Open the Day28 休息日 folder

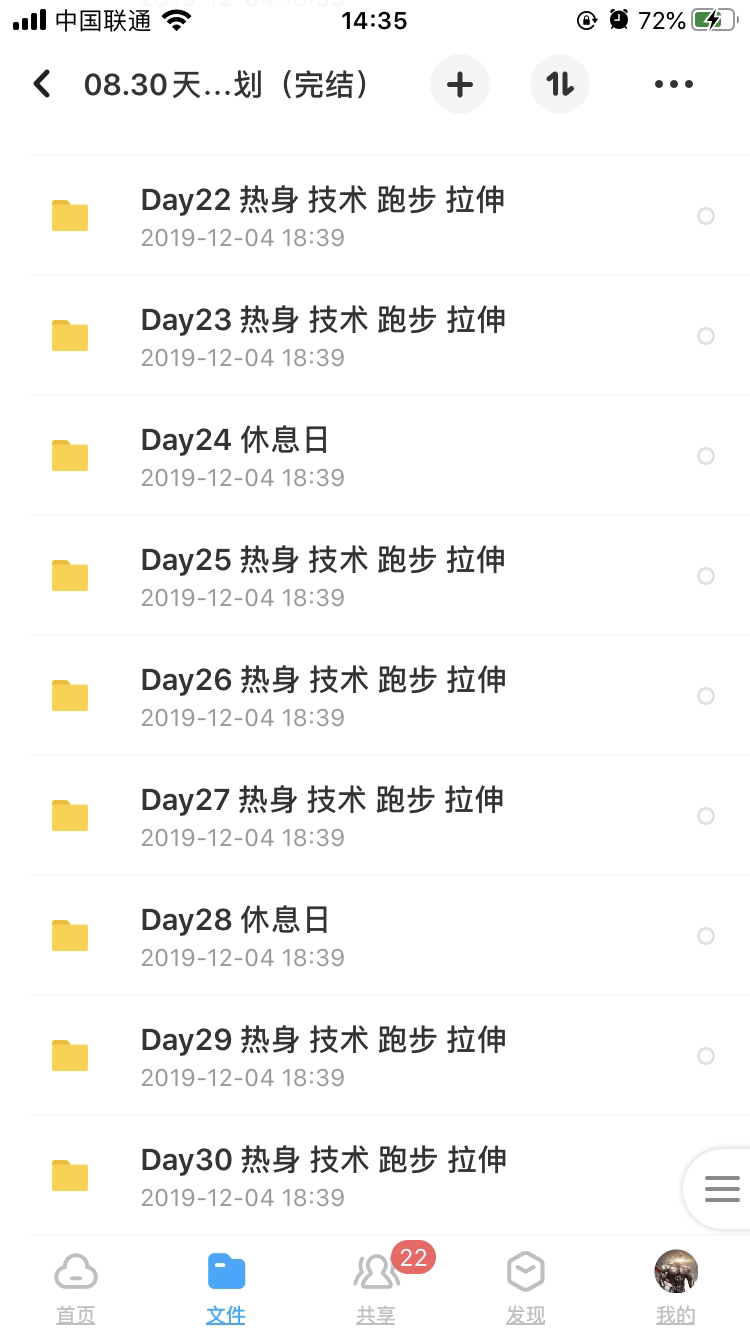coord(235,936)
